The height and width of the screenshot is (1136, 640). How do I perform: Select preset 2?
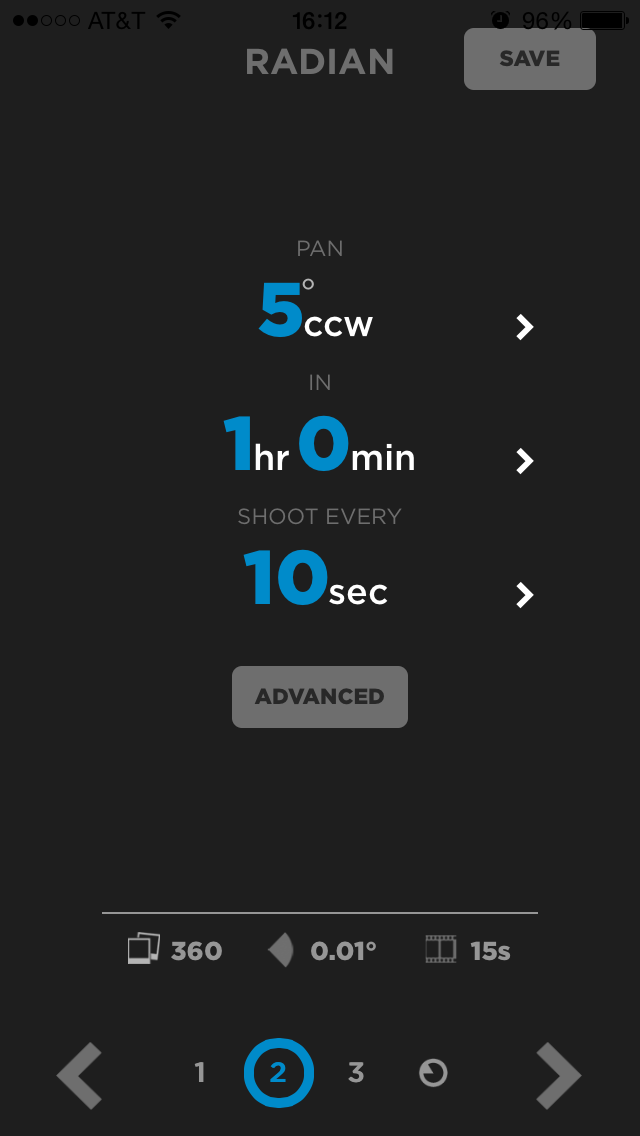tap(278, 1073)
